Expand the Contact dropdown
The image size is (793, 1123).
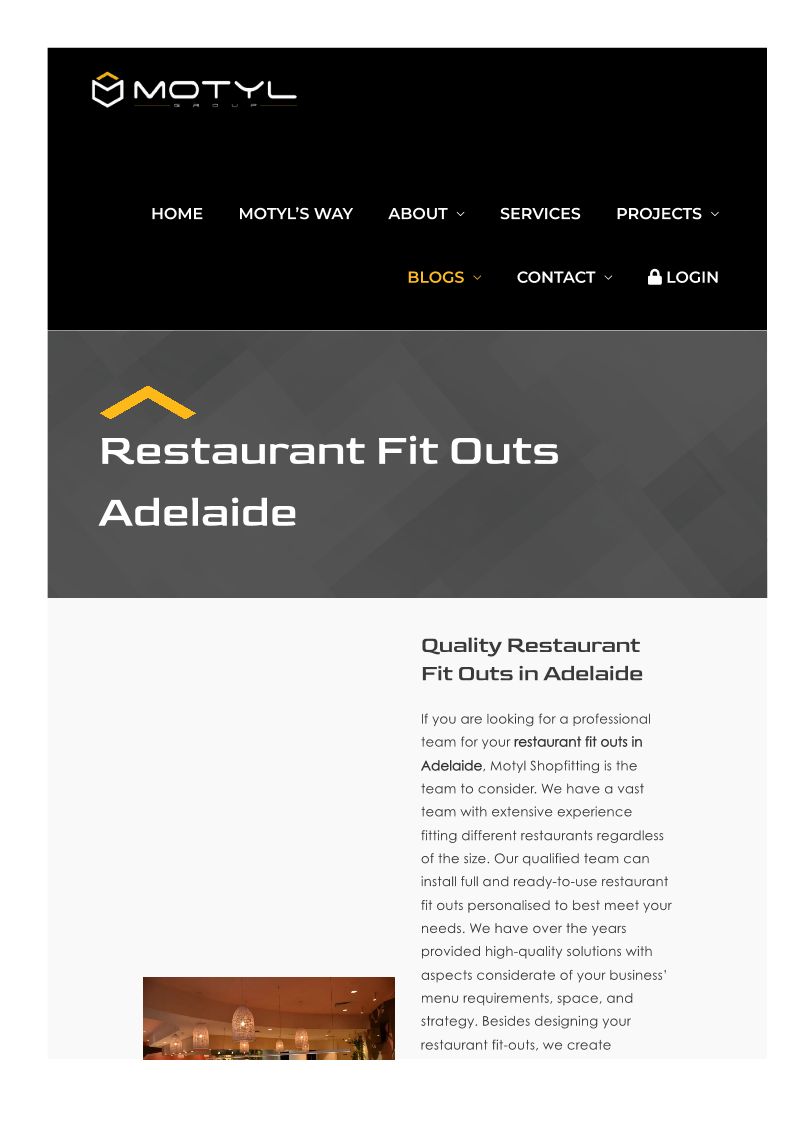coord(564,277)
